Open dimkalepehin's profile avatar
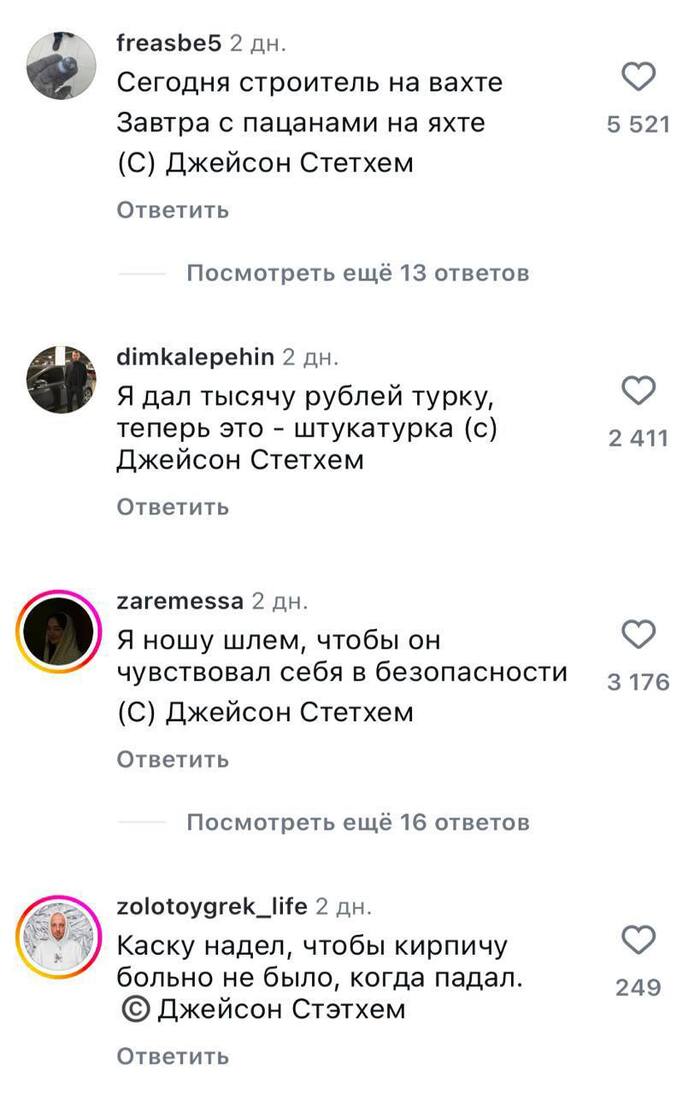 [59, 379]
